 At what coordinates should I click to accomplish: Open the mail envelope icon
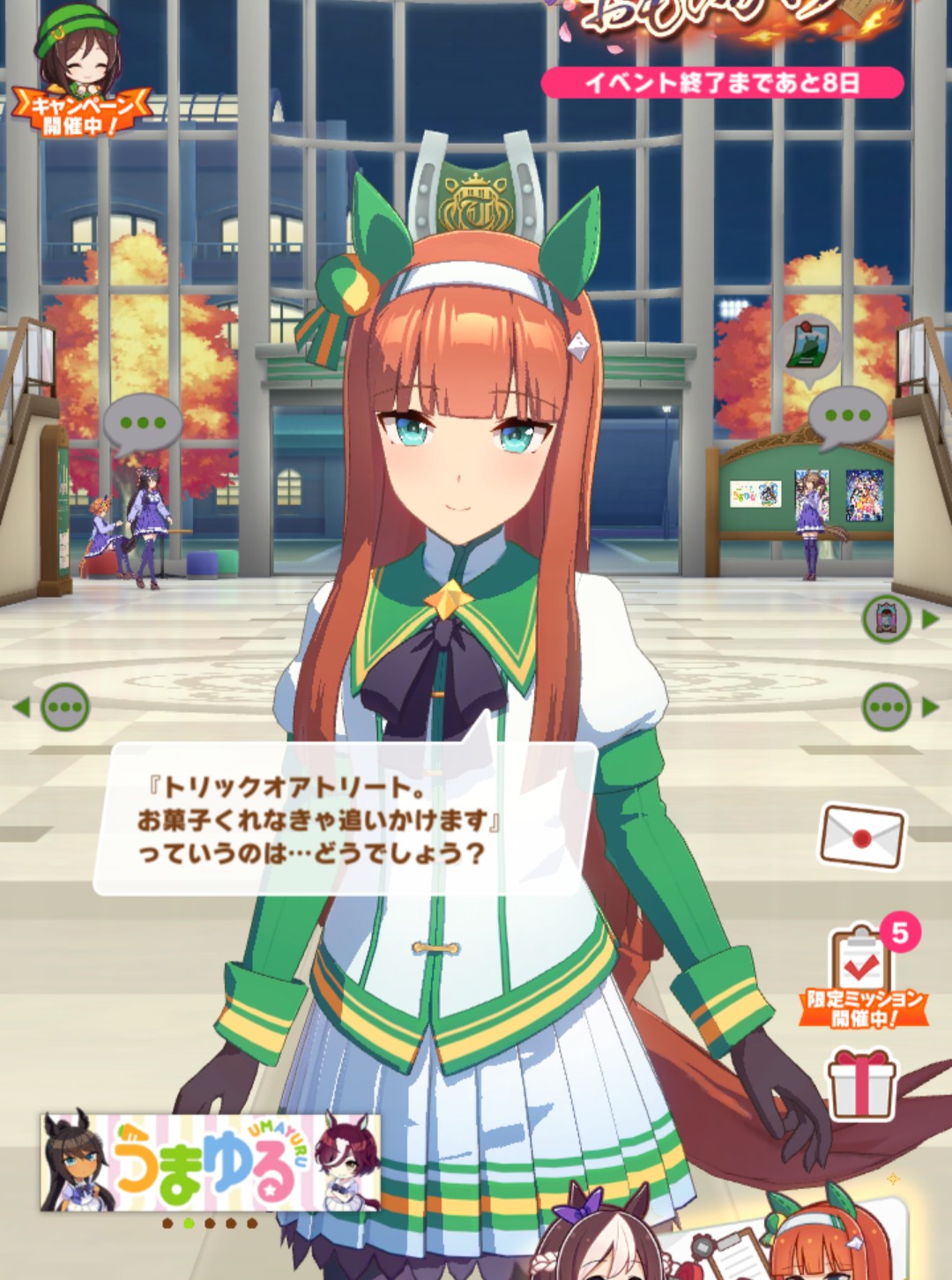click(862, 836)
